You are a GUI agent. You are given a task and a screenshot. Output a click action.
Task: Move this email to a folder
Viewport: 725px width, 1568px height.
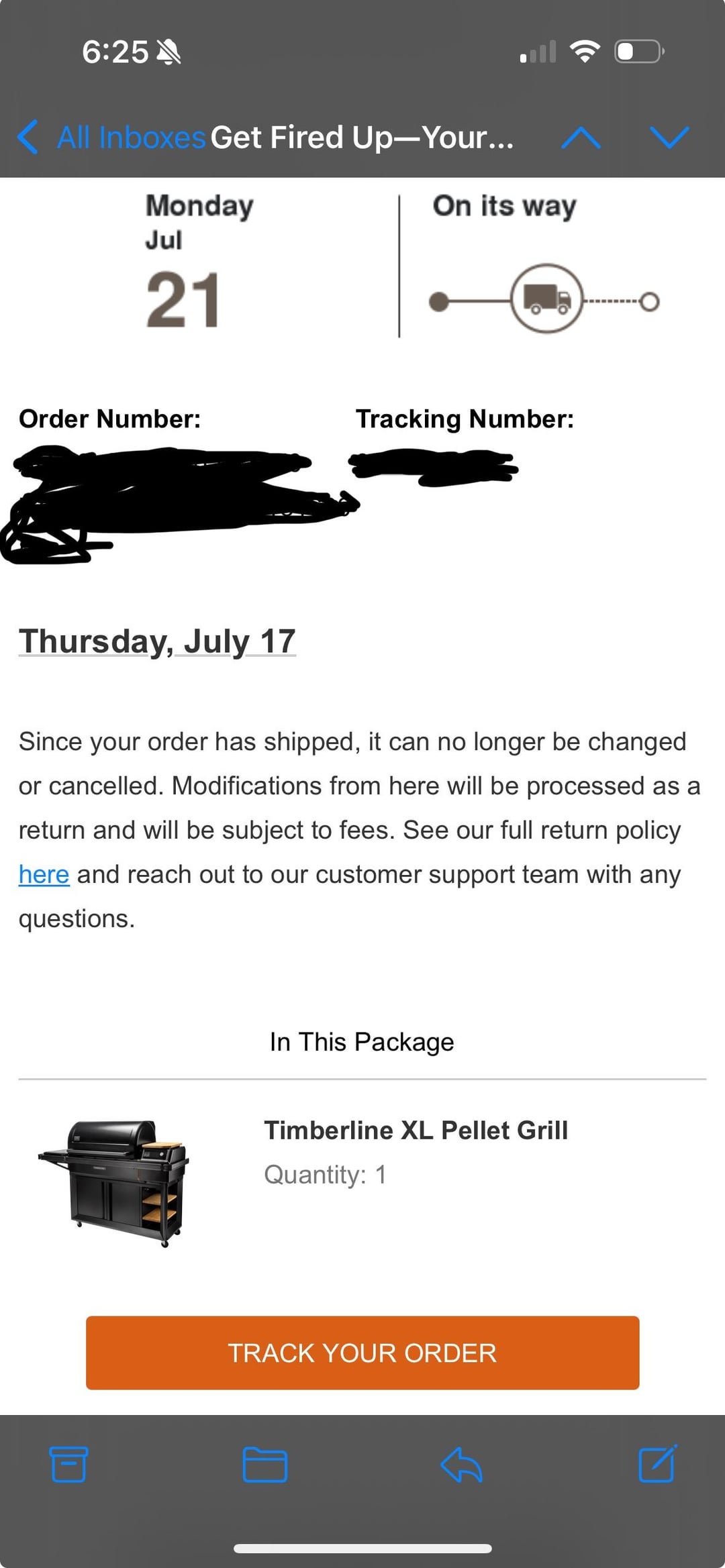(x=264, y=1464)
